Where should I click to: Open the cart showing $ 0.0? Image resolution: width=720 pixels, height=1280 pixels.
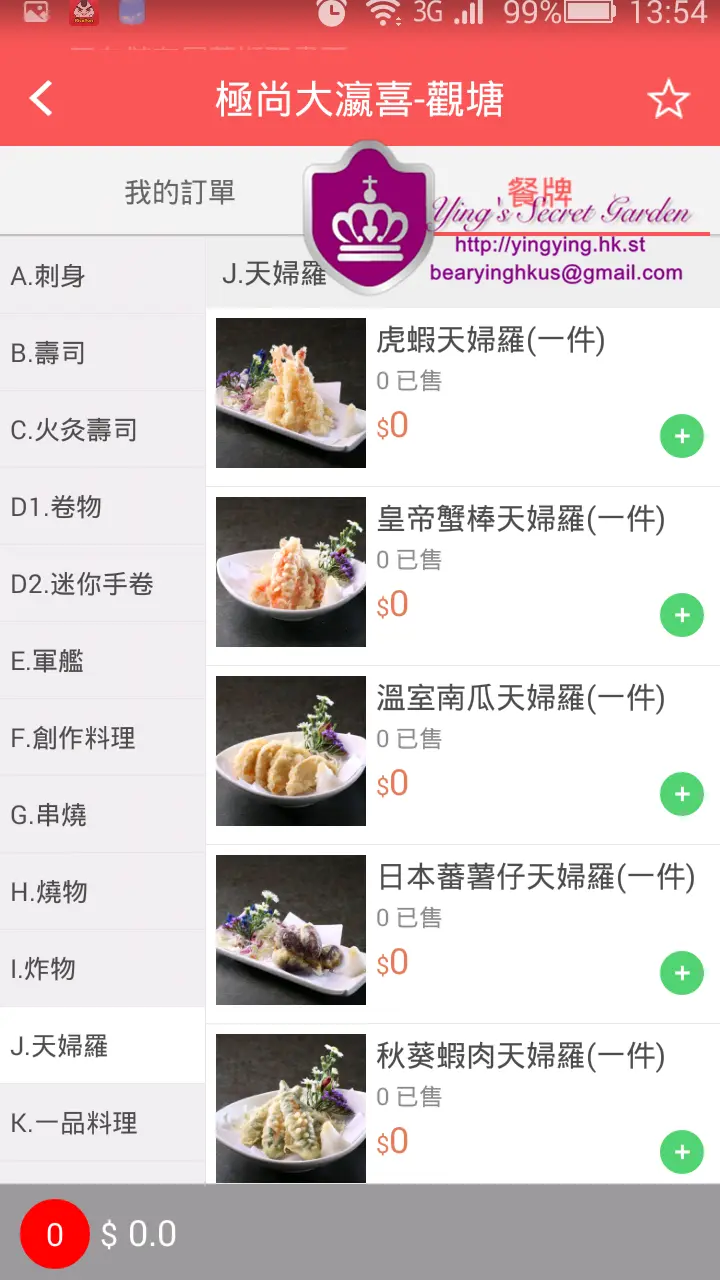(x=55, y=1234)
